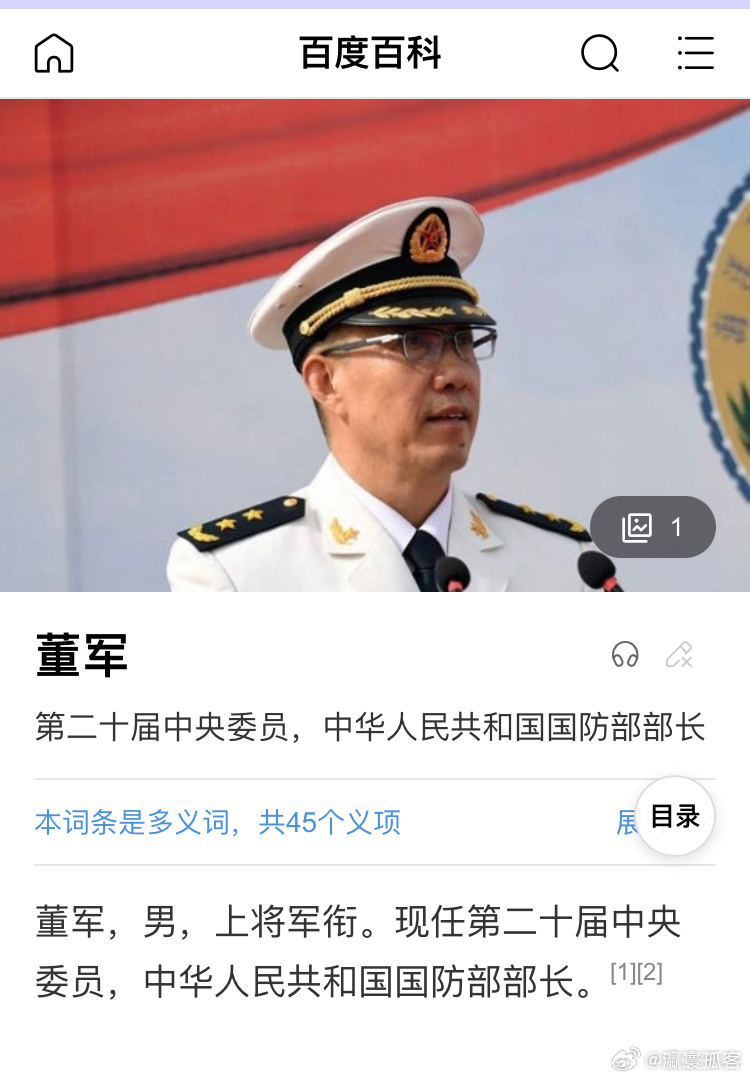This screenshot has height=1079, width=750.
Task: Listen to the entry via headphone icon
Action: (625, 655)
